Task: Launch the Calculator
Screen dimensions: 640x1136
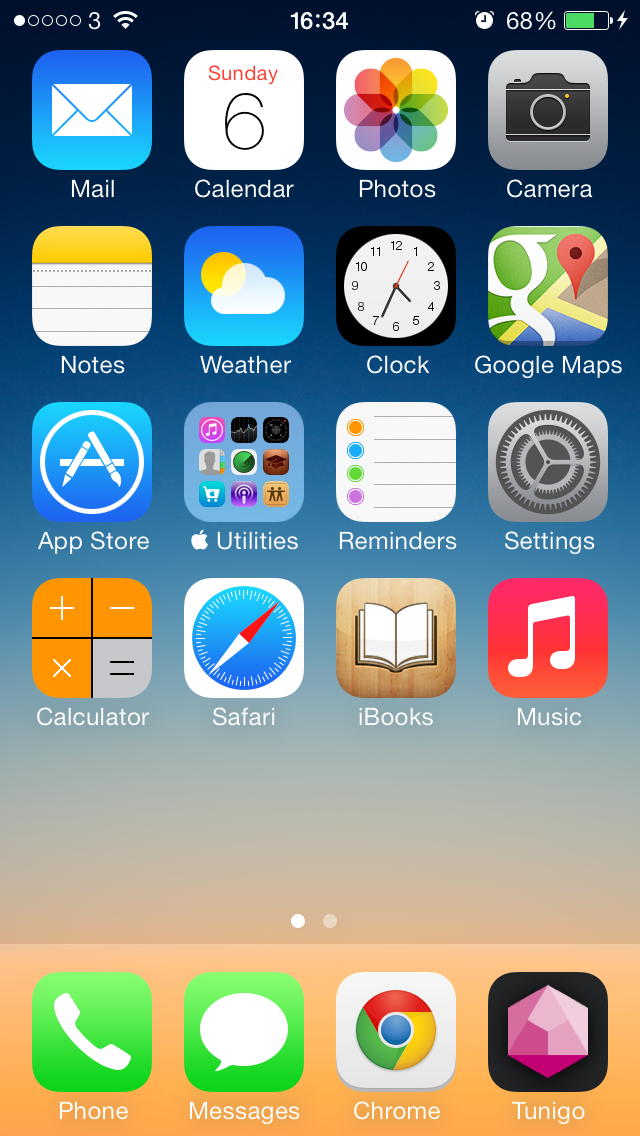Action: [92, 638]
